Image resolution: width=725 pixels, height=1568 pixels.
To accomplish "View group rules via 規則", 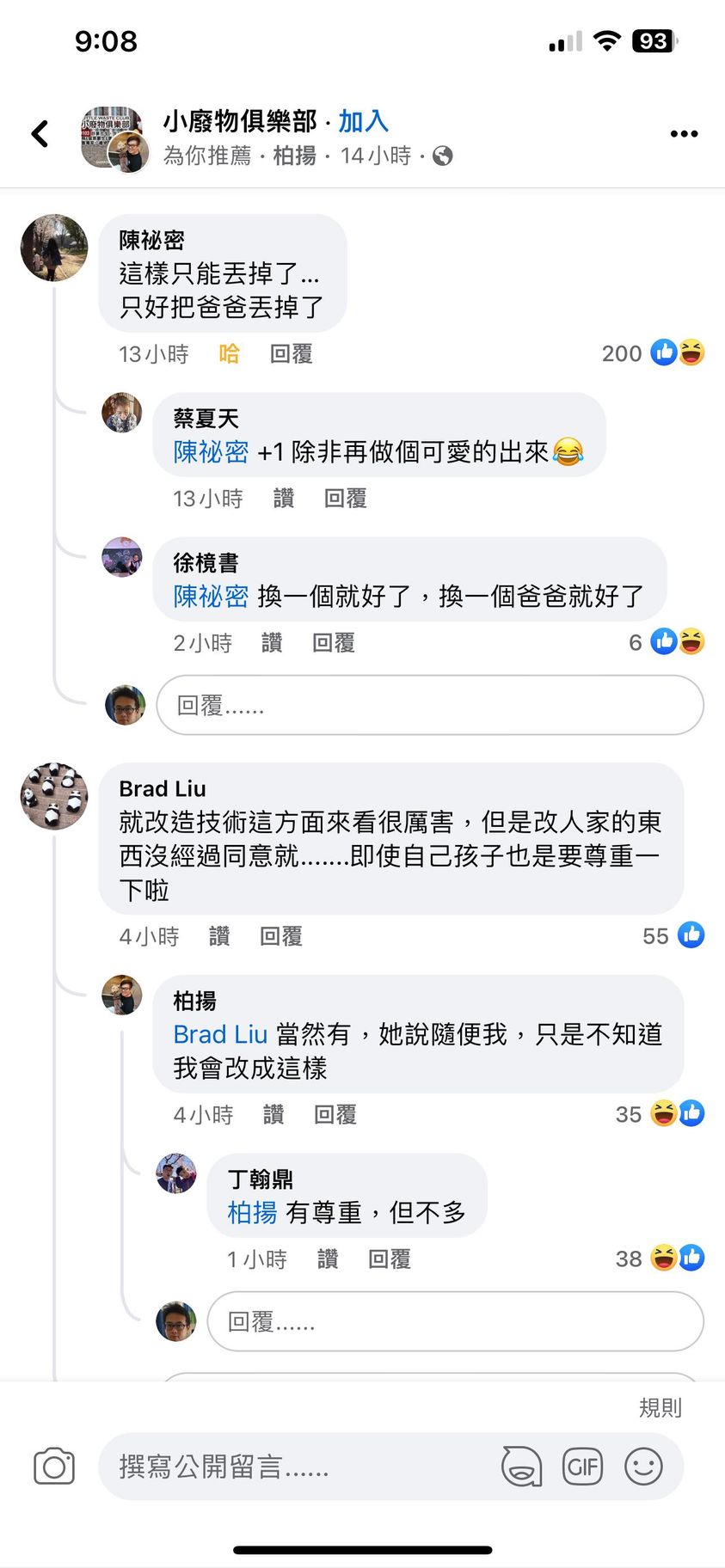I will (660, 1407).
